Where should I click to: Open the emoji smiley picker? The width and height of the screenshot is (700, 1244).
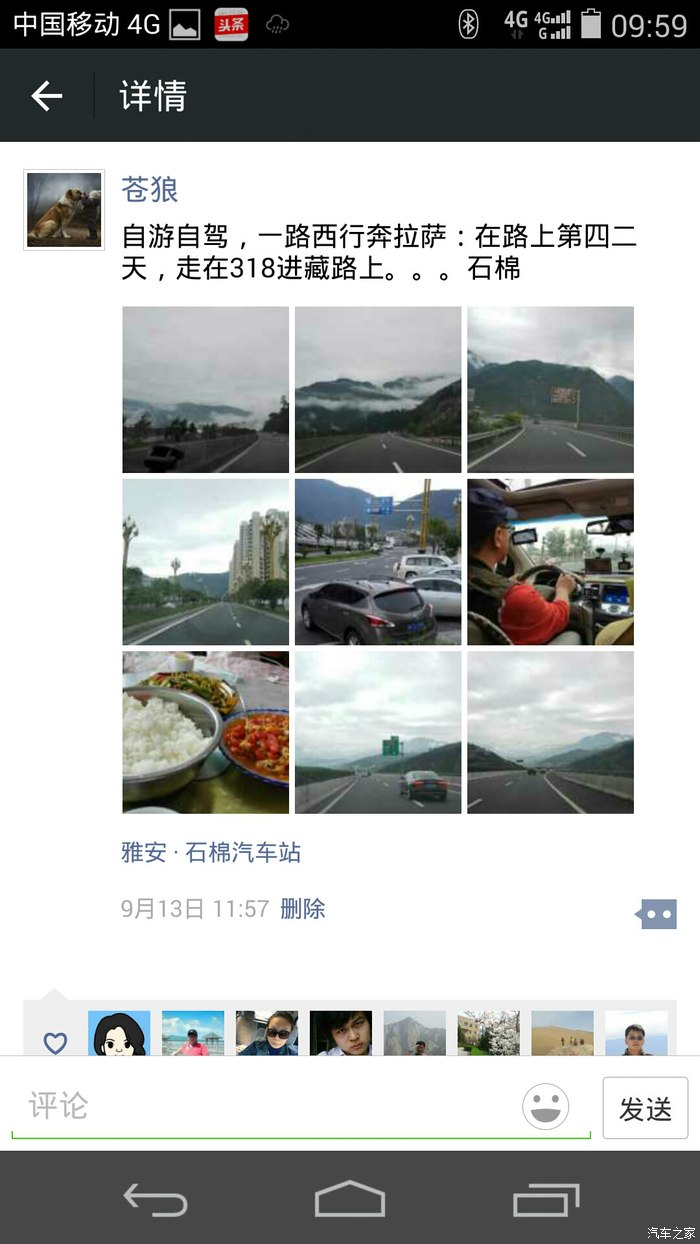tap(546, 1107)
